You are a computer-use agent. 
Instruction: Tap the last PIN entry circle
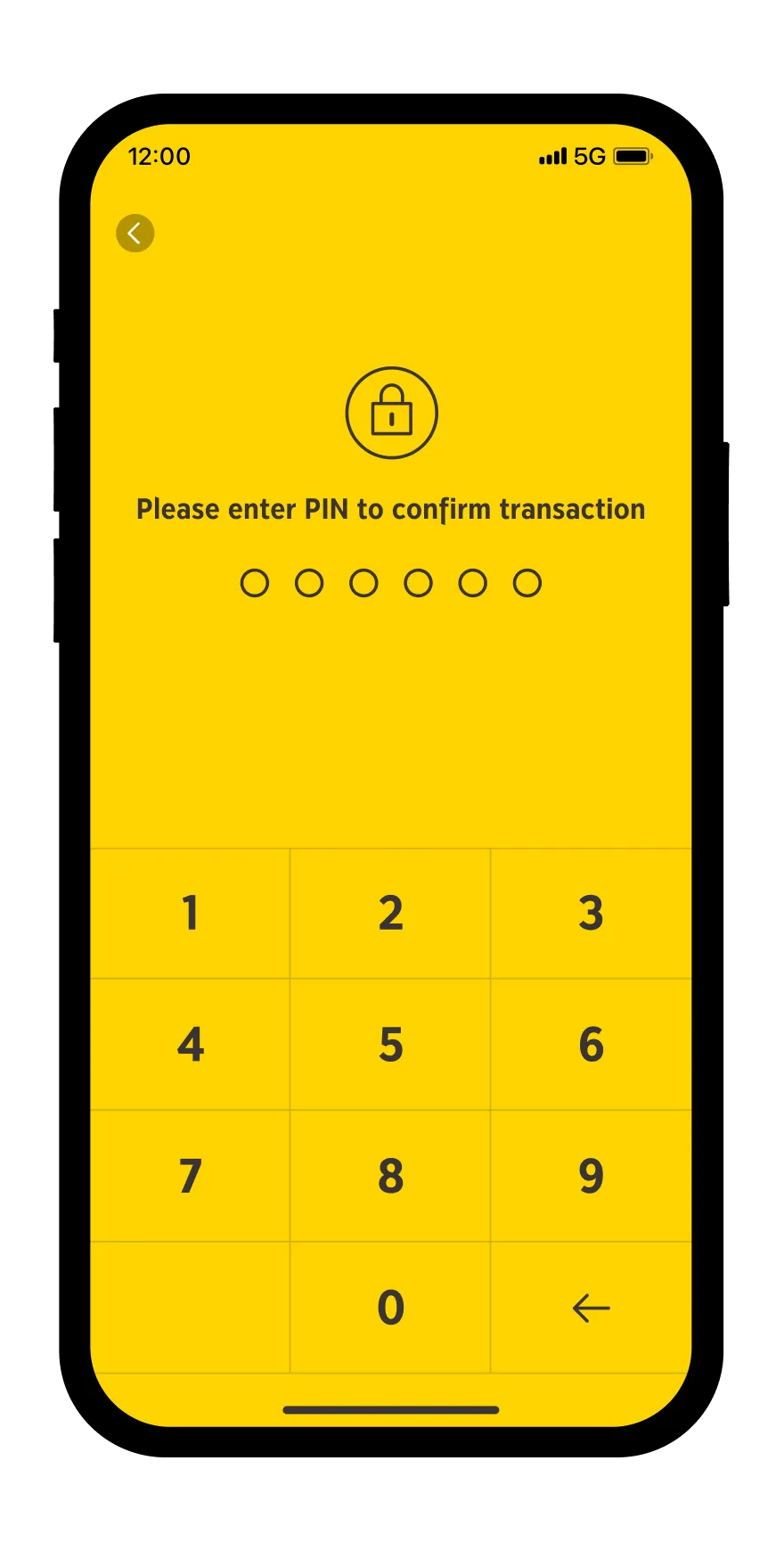[x=527, y=582]
